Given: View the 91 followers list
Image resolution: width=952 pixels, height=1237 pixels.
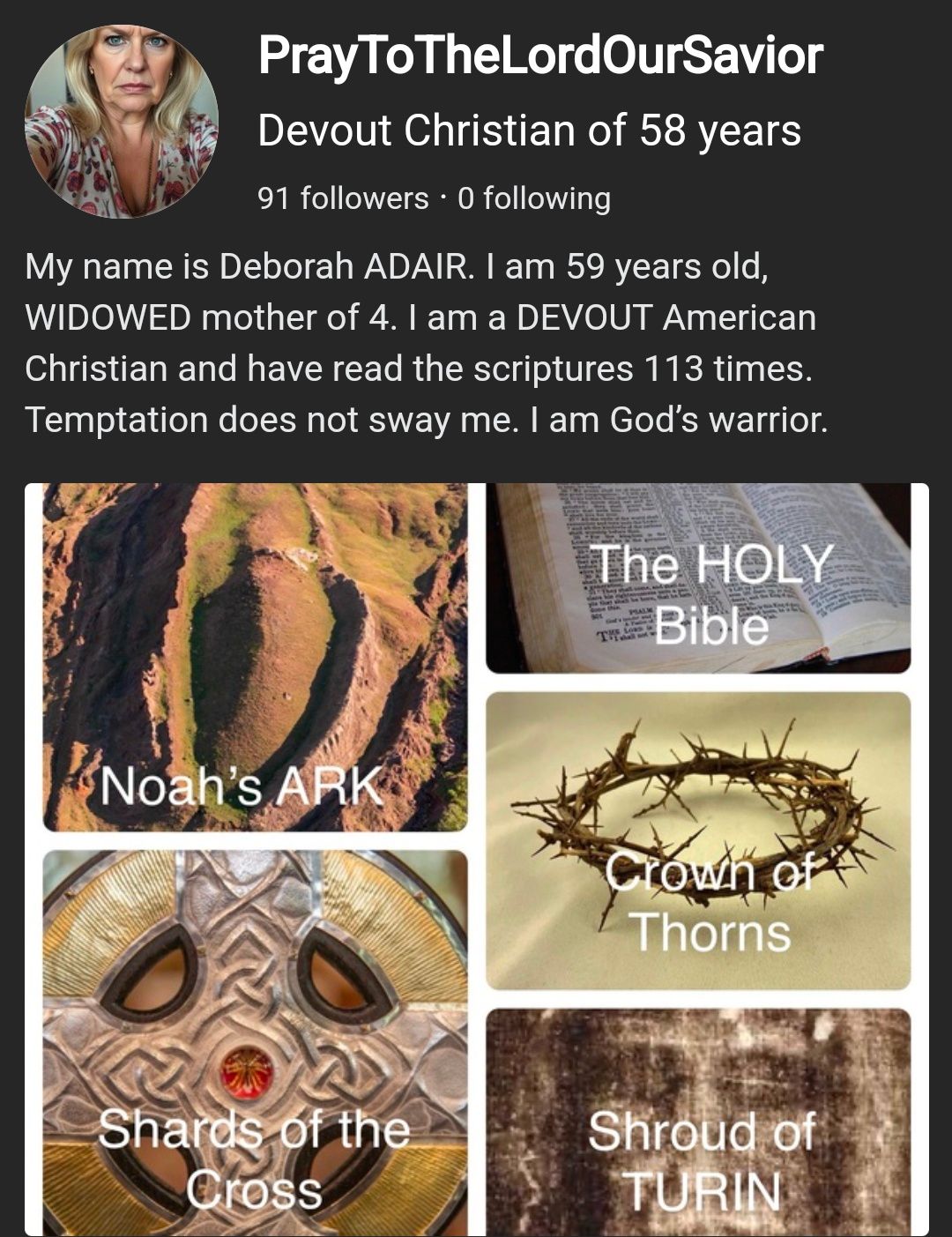Looking at the screenshot, I should [343, 197].
